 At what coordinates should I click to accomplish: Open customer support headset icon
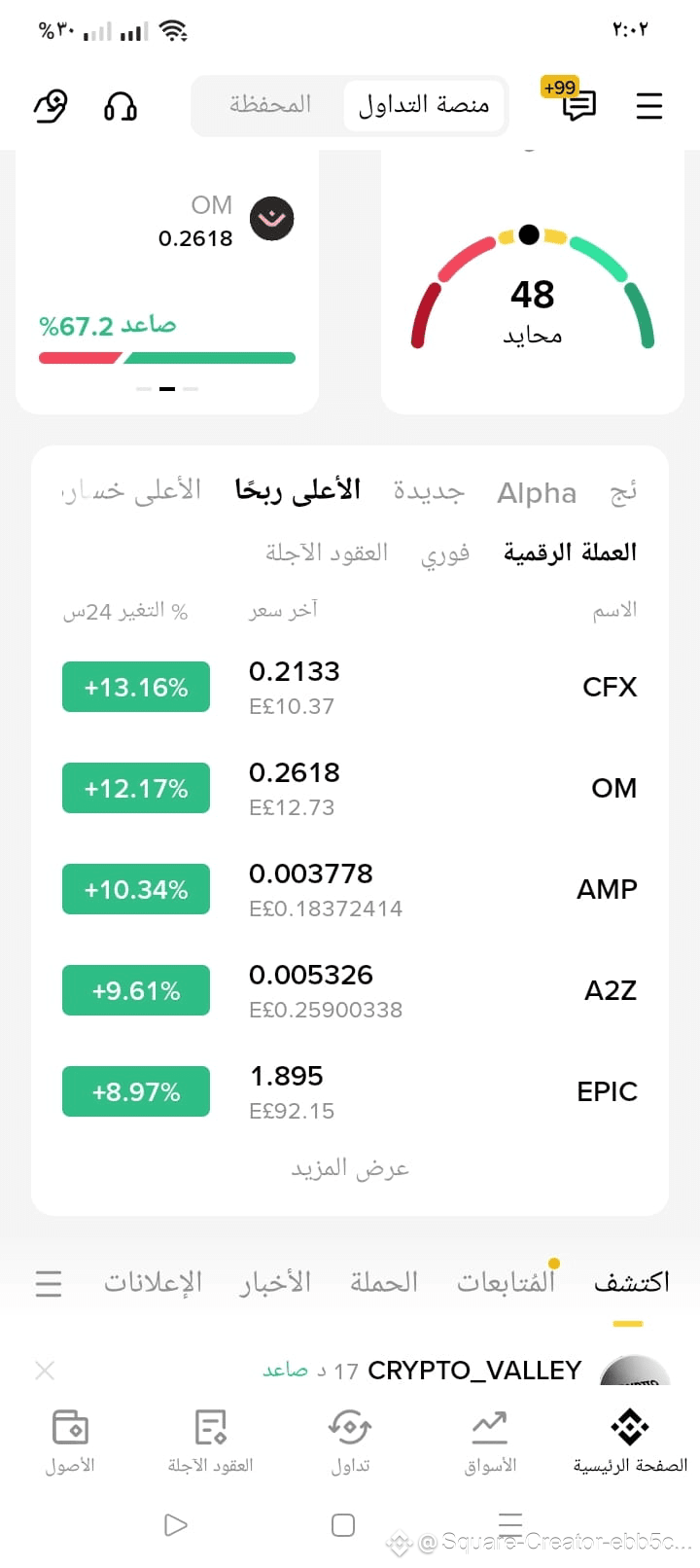click(121, 105)
